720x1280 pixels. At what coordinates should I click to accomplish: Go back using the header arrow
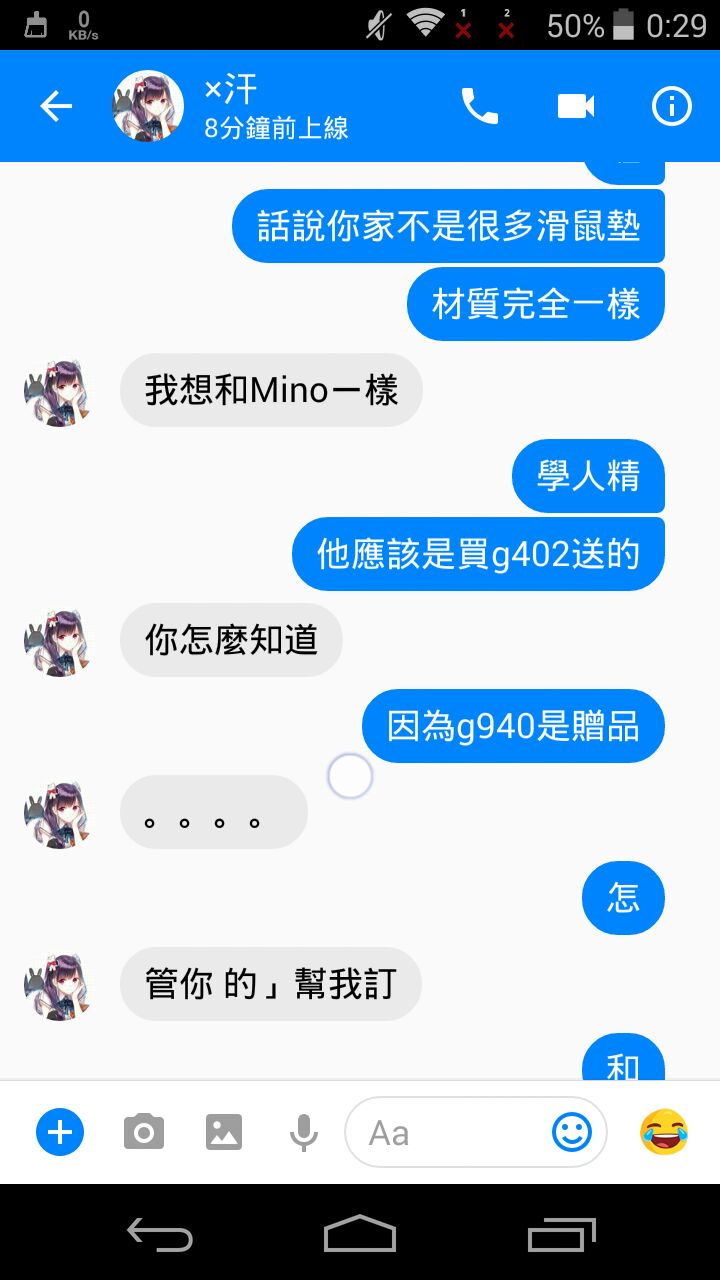tap(56, 107)
